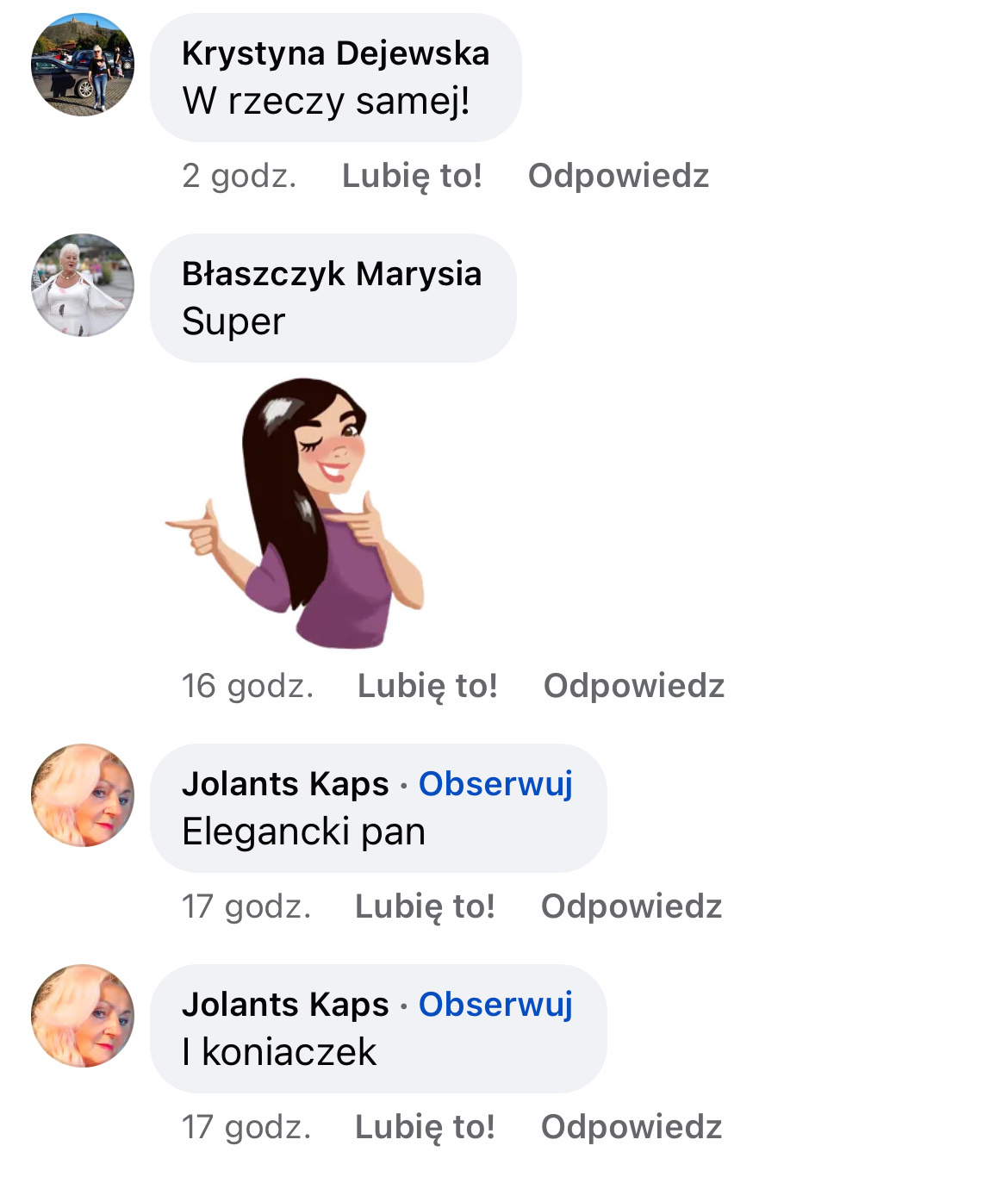Viewport: 1008px width, 1177px height.
Task: Open Krystyna Dejewska's name link
Action: 335,53
